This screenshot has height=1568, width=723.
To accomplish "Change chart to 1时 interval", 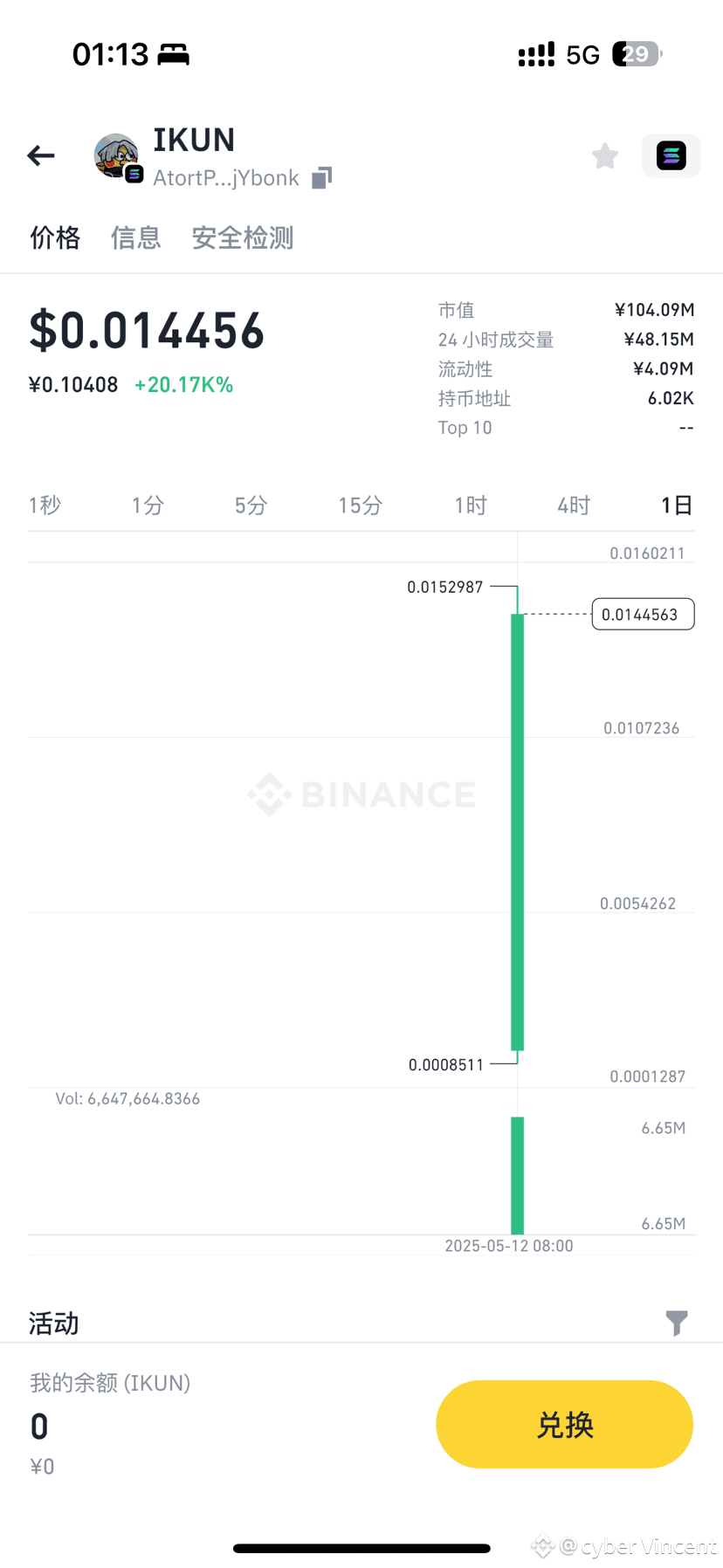I will 471,505.
